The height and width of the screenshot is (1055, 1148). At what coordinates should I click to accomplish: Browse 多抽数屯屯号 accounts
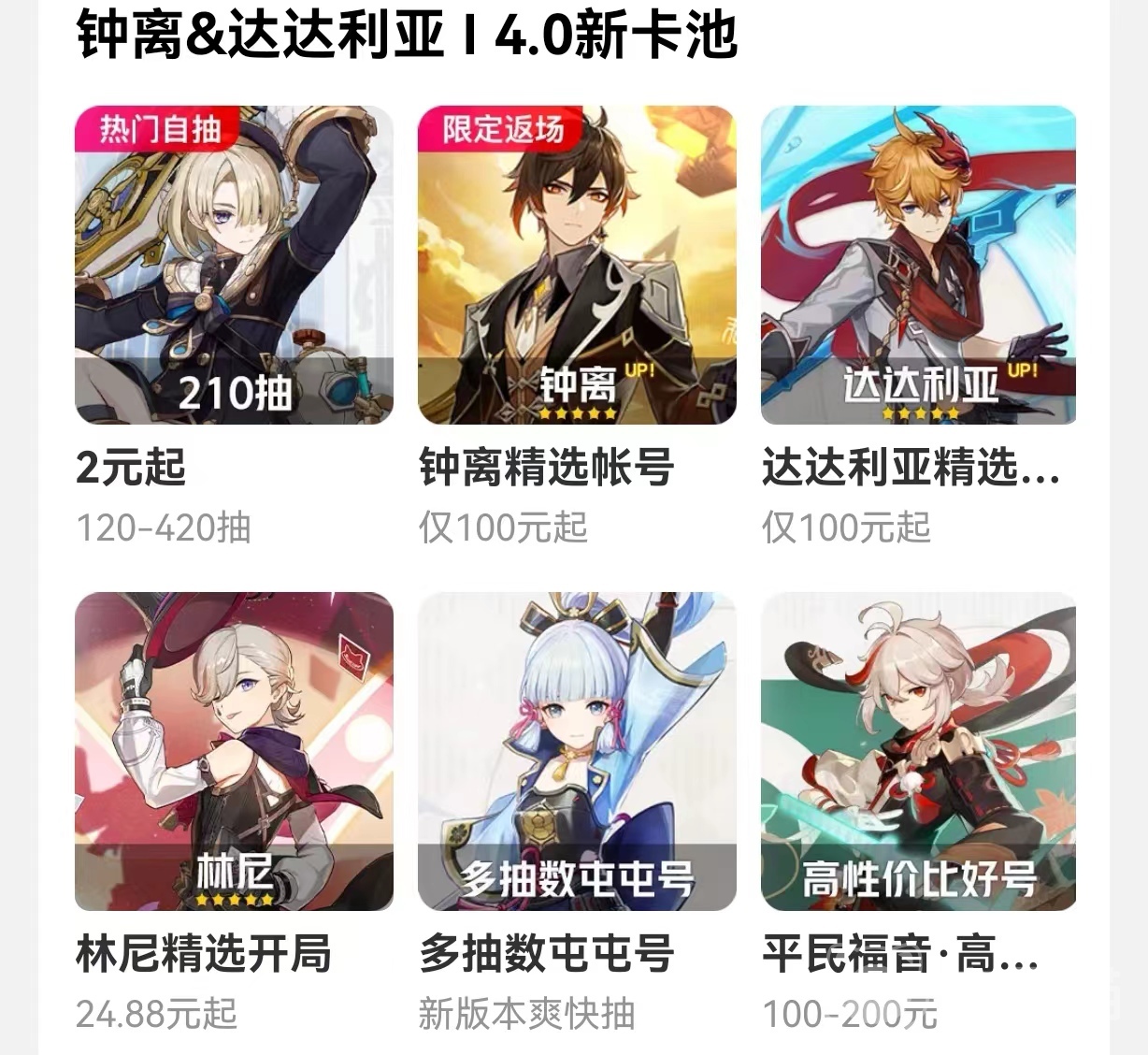pos(576,751)
